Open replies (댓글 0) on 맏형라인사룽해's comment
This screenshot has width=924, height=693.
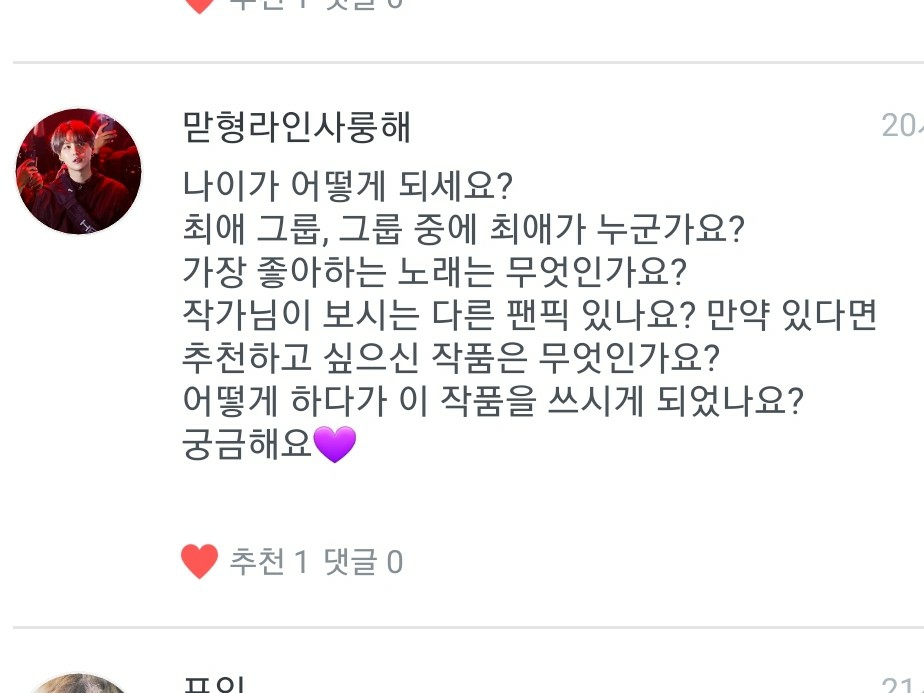[x=363, y=562]
